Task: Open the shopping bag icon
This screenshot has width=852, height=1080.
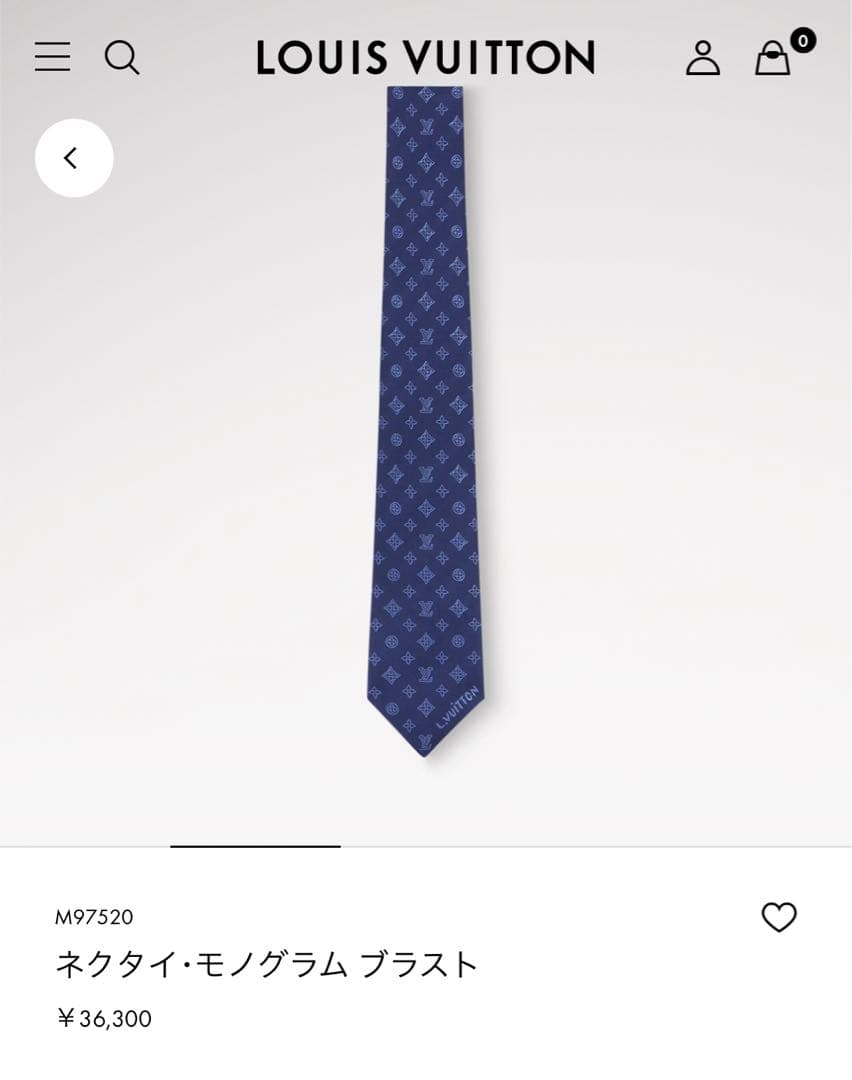Action: (772, 60)
